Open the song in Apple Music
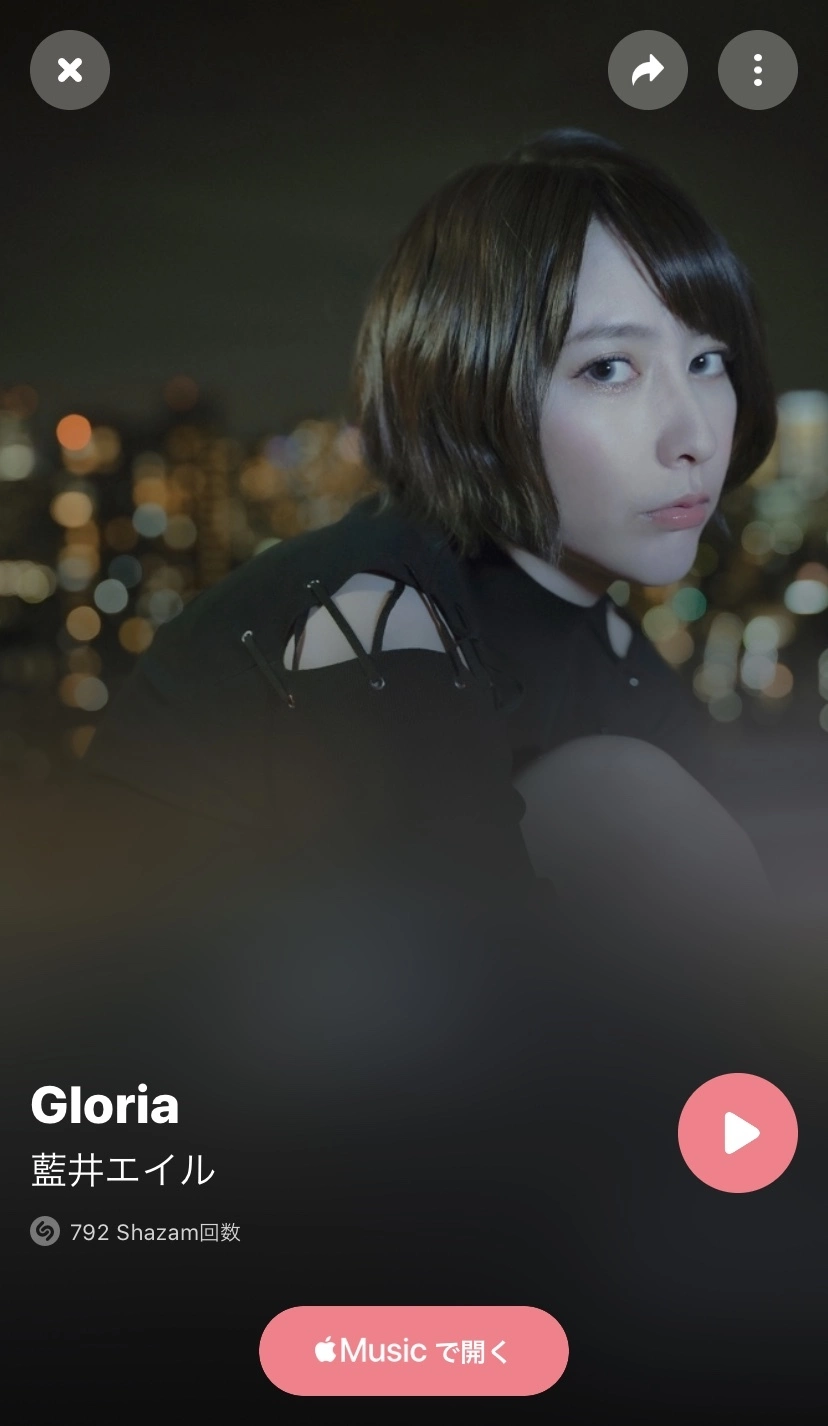The width and height of the screenshot is (828, 1426). tap(413, 1351)
